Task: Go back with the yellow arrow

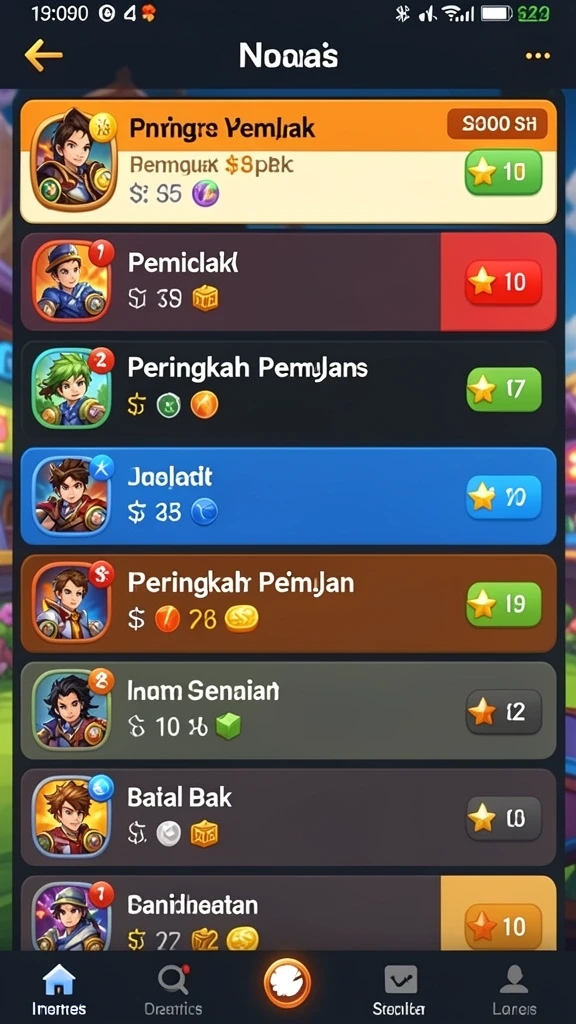Action: pyautogui.click(x=43, y=56)
